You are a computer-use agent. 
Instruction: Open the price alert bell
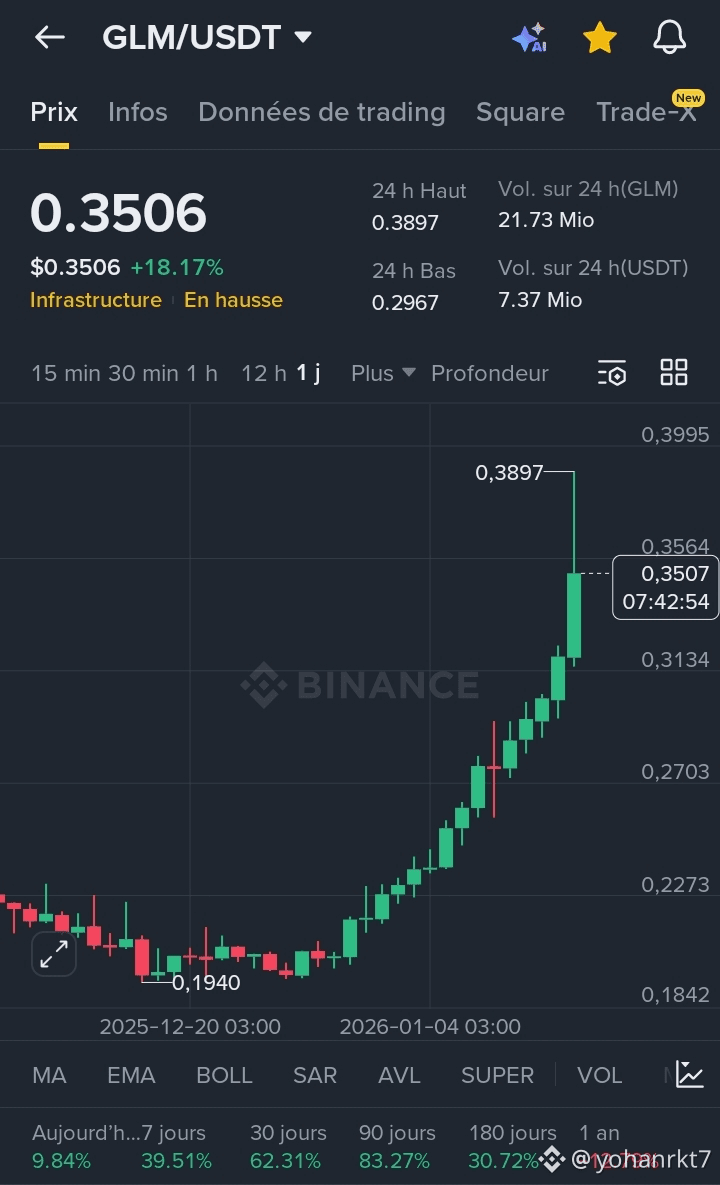669,38
